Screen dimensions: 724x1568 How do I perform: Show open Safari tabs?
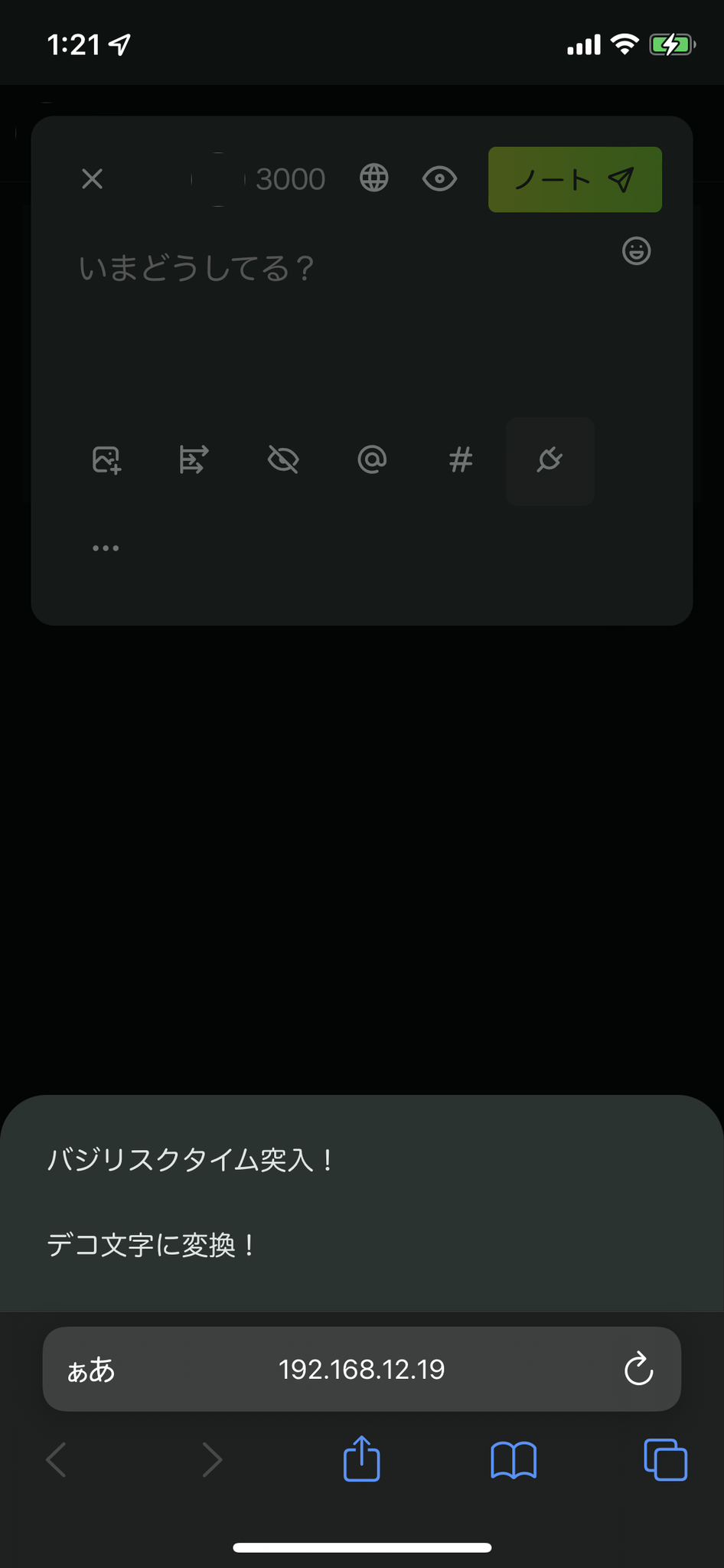(665, 1460)
